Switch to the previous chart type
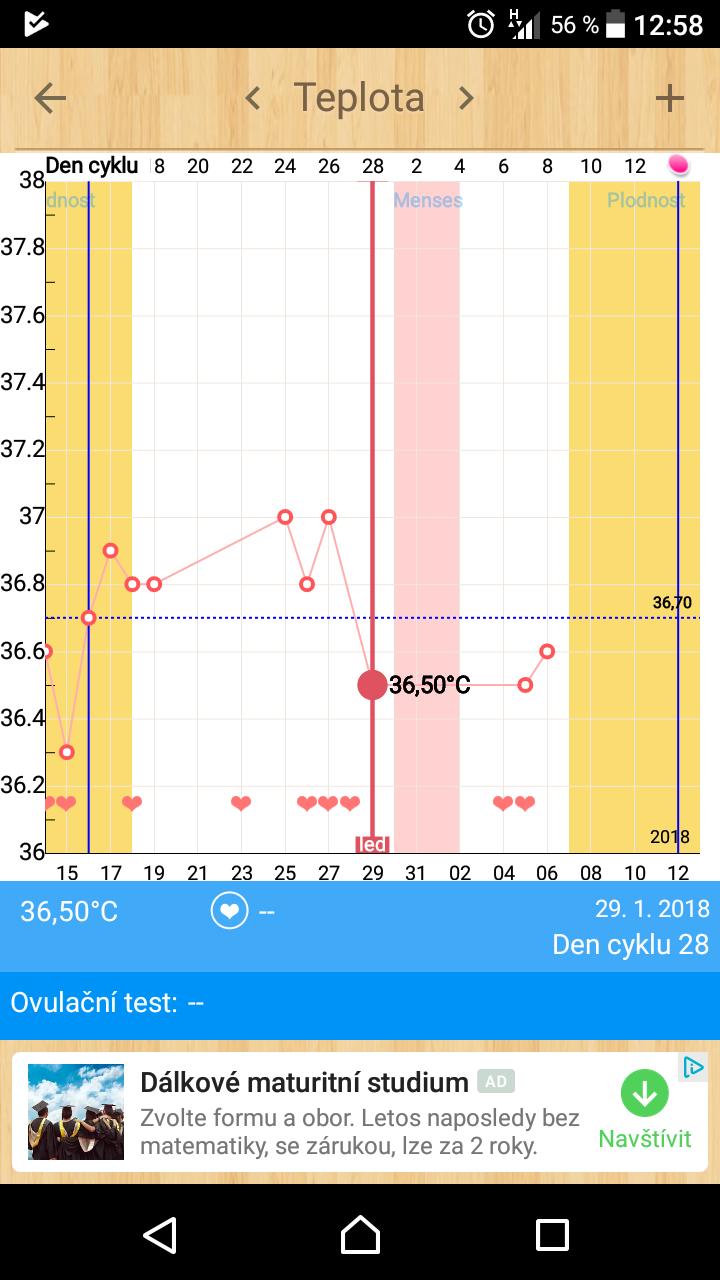This screenshot has width=720, height=1280. click(x=253, y=98)
